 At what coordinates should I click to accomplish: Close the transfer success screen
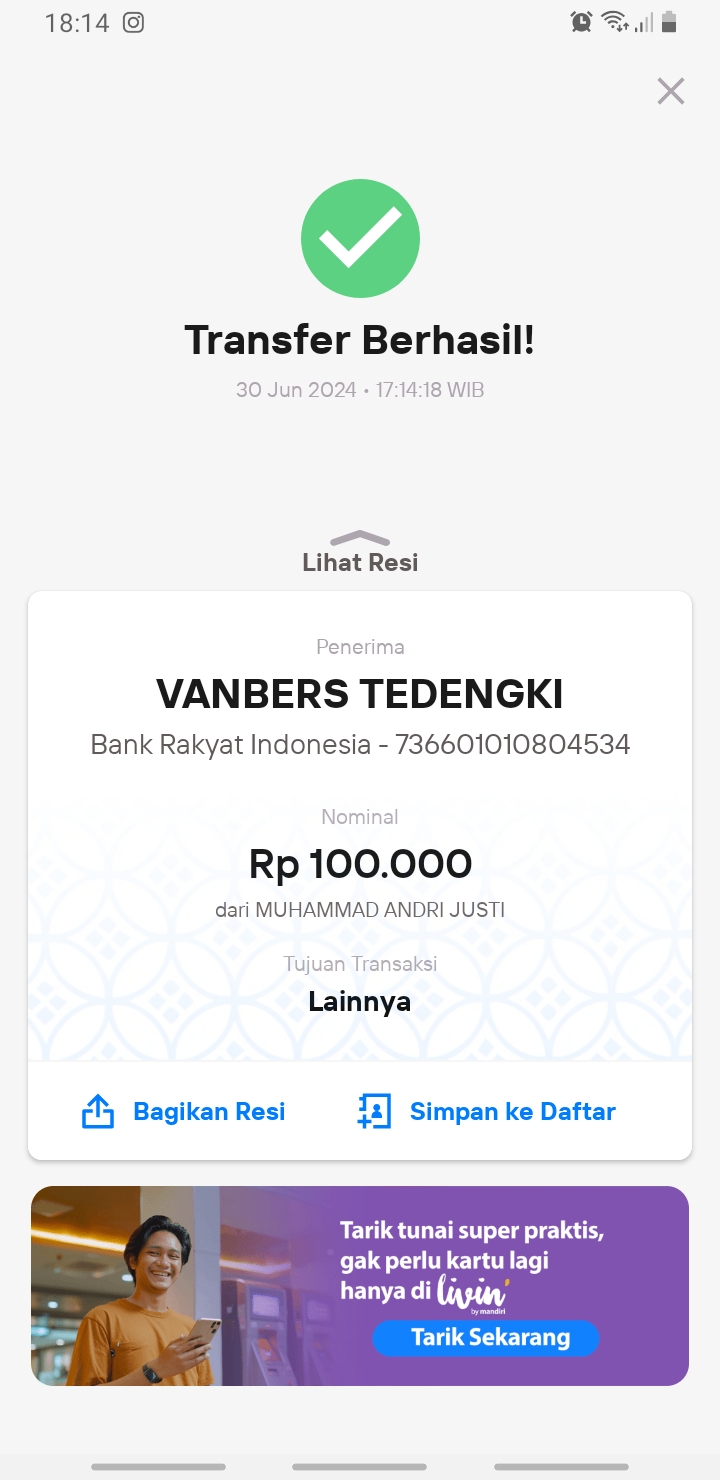click(x=670, y=91)
